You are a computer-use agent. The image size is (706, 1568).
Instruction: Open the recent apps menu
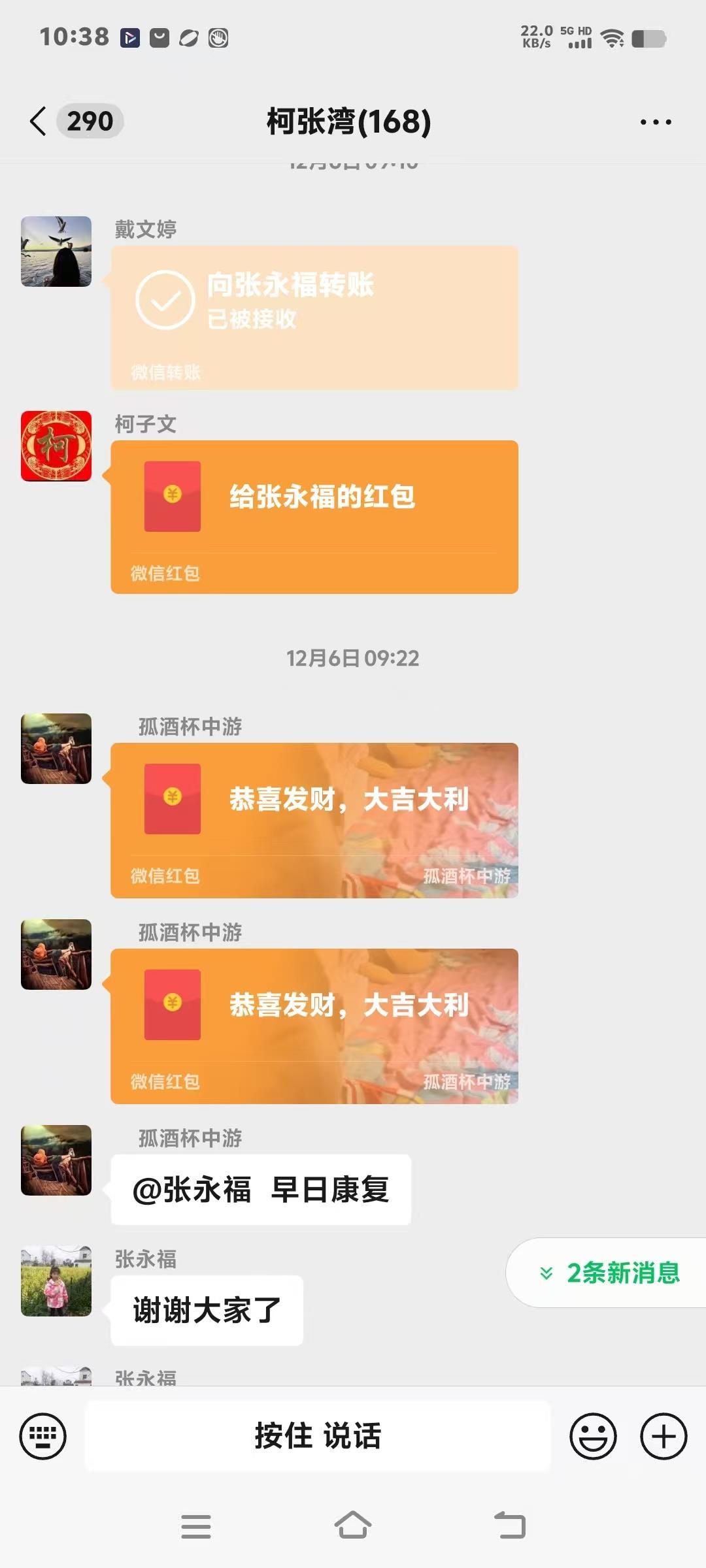point(195,1526)
